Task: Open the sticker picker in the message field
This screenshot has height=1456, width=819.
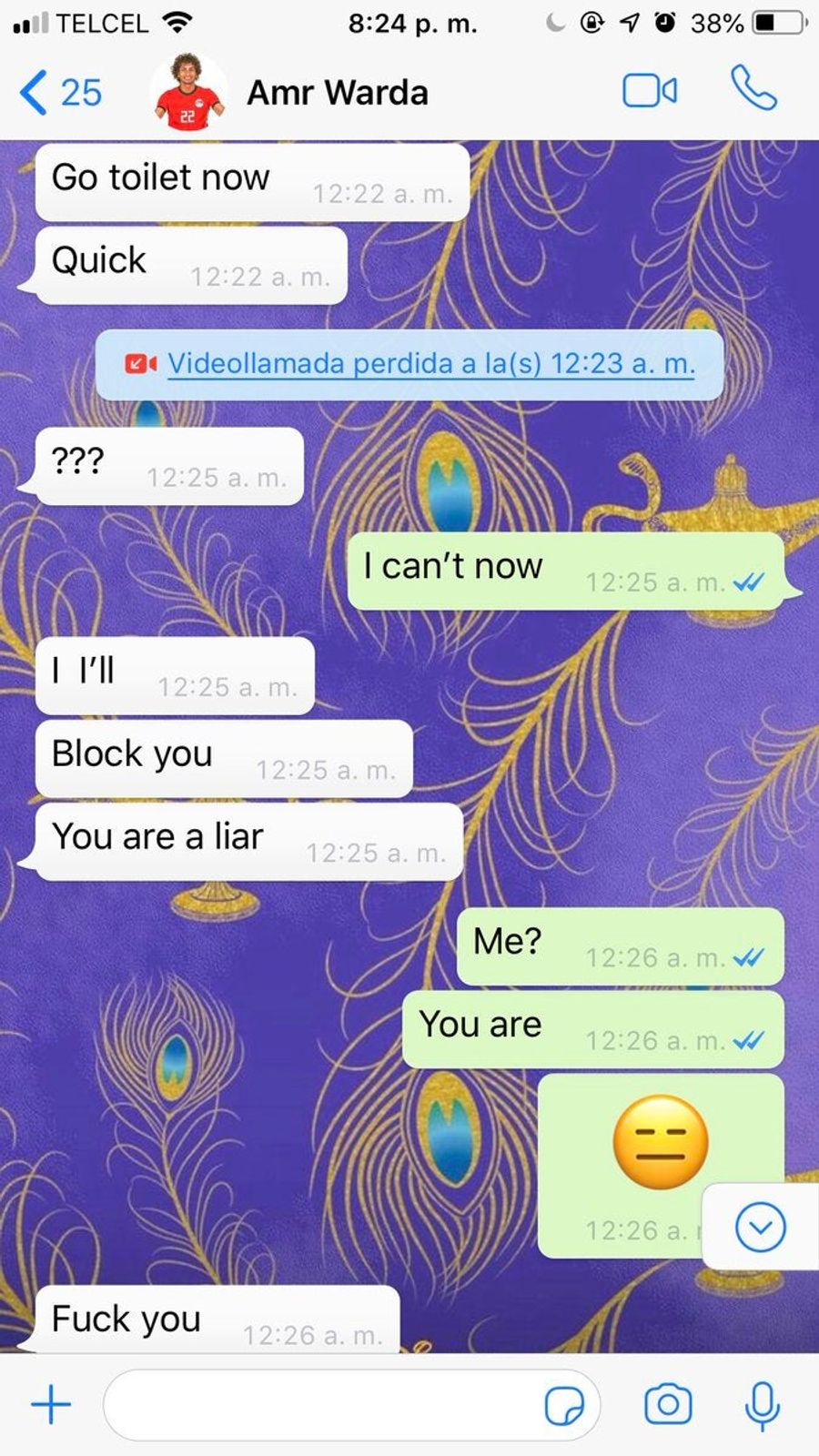Action: tap(564, 1405)
